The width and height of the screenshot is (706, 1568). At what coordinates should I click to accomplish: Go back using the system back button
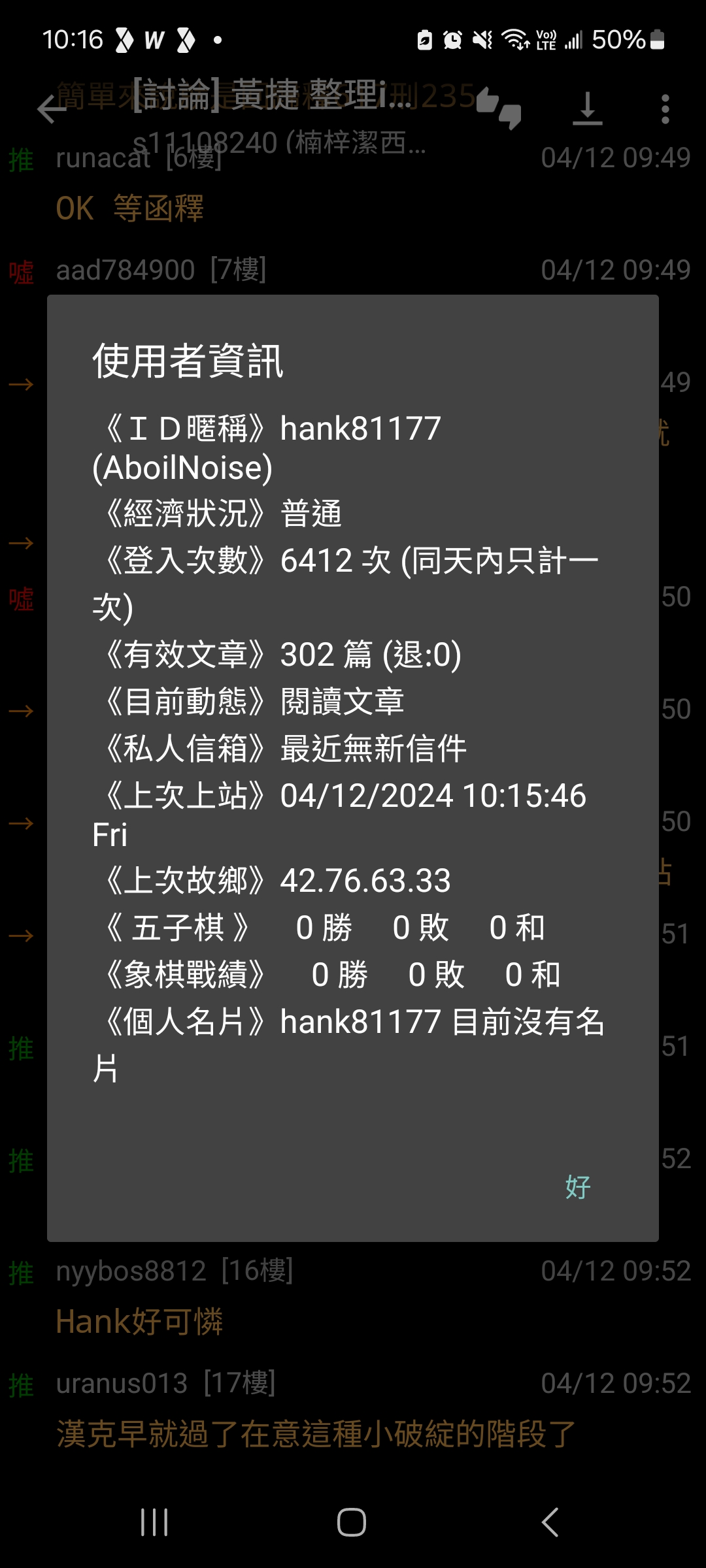tap(550, 1522)
